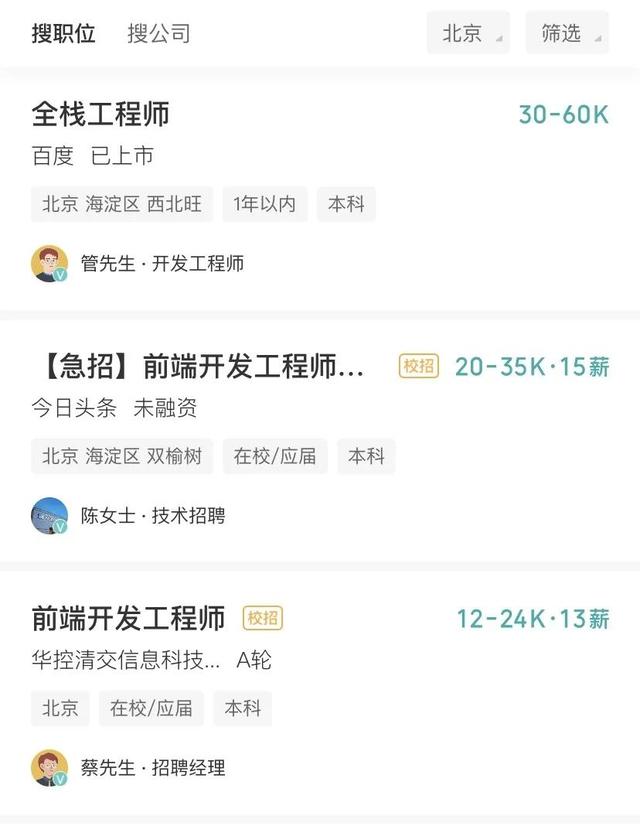Open the 北京 city dropdown
The width and height of the screenshot is (640, 826).
(468, 33)
